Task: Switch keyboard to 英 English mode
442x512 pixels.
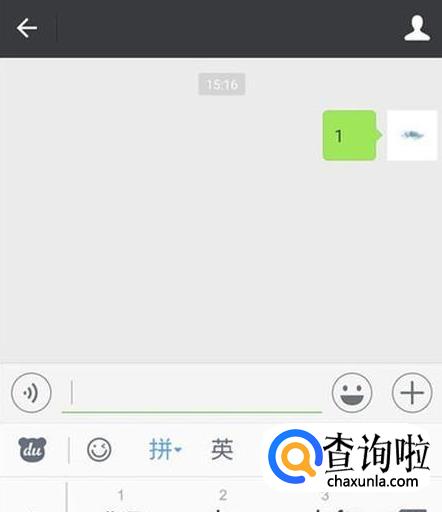Action: point(222,450)
